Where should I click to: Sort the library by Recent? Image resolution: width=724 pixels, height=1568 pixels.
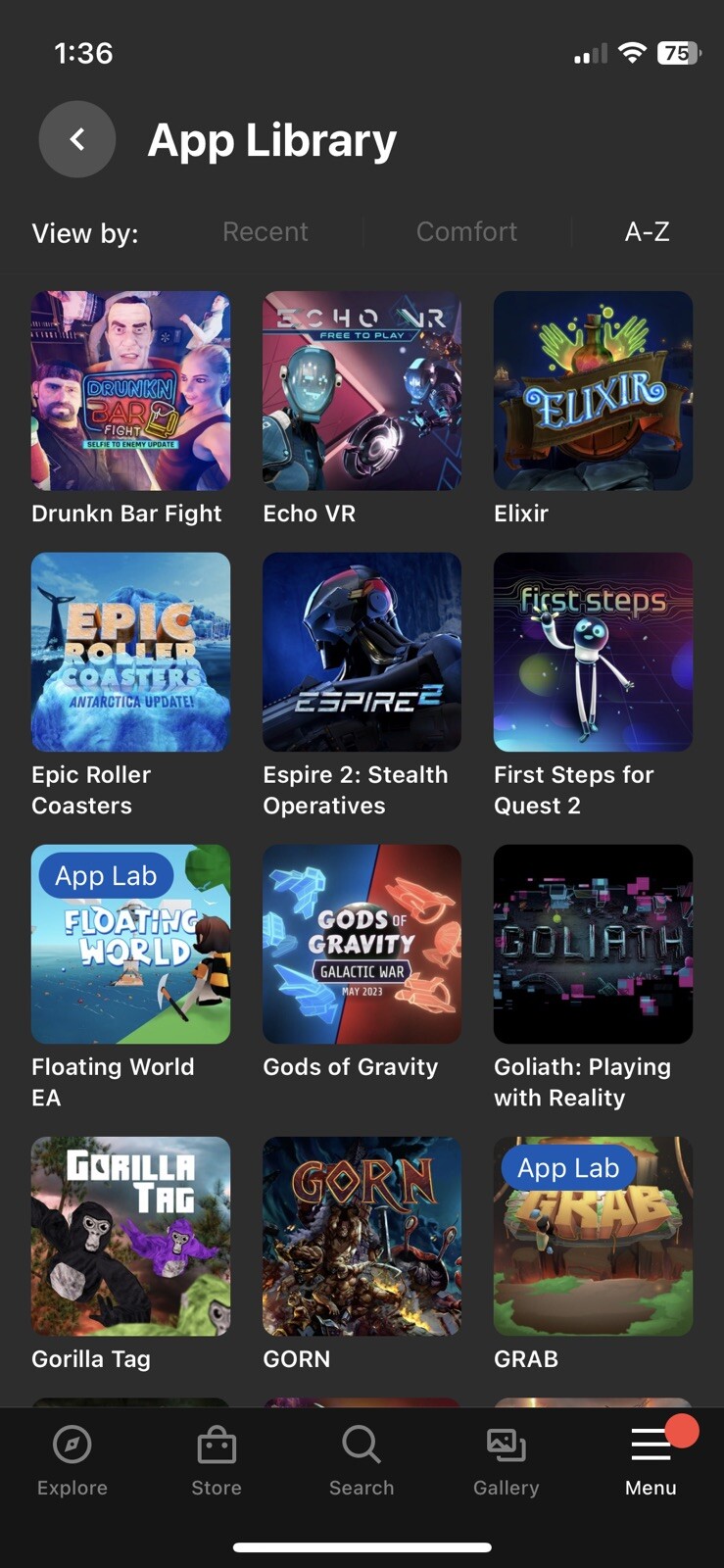click(x=265, y=232)
